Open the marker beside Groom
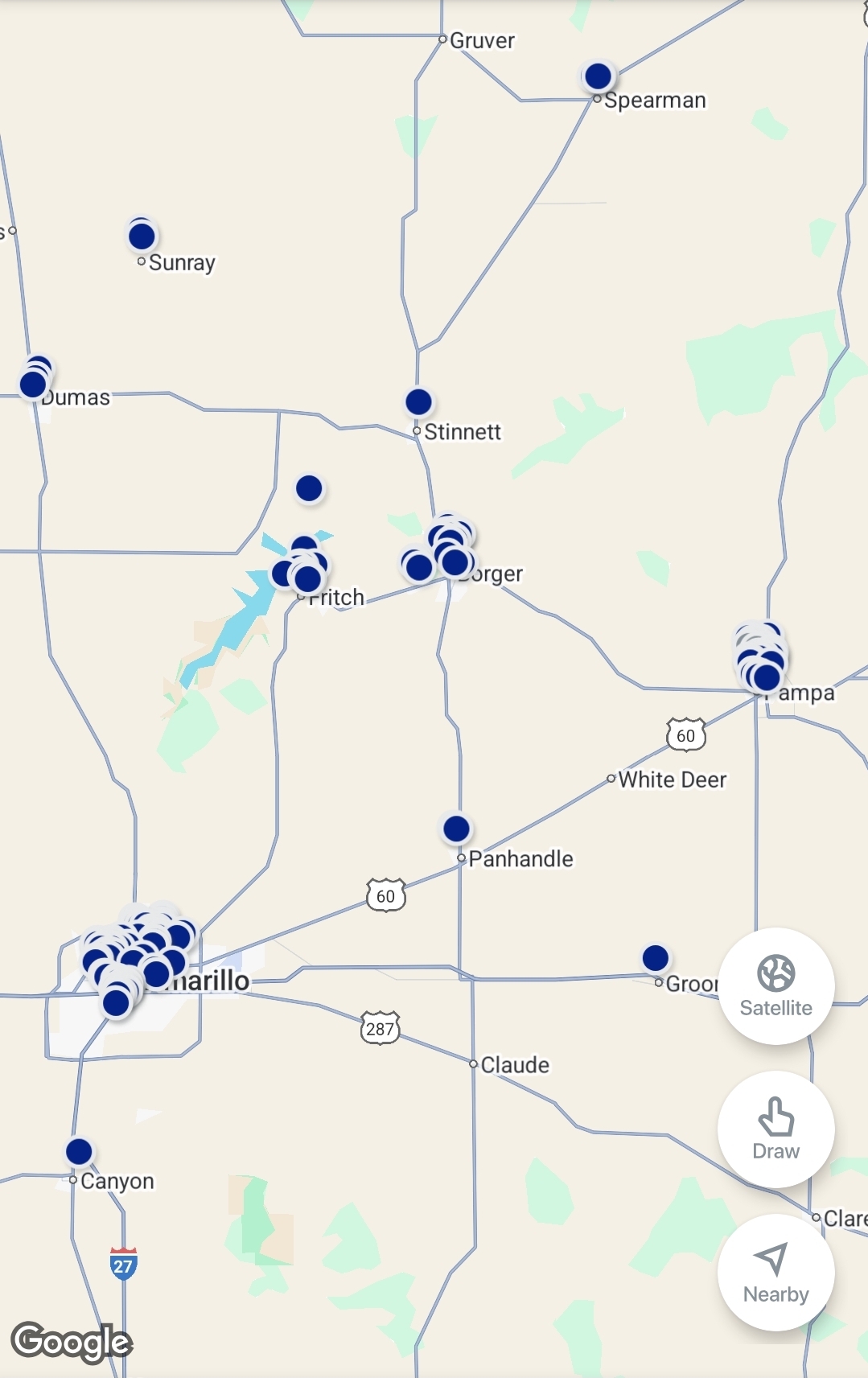Viewport: 868px width, 1378px height. 655,958
